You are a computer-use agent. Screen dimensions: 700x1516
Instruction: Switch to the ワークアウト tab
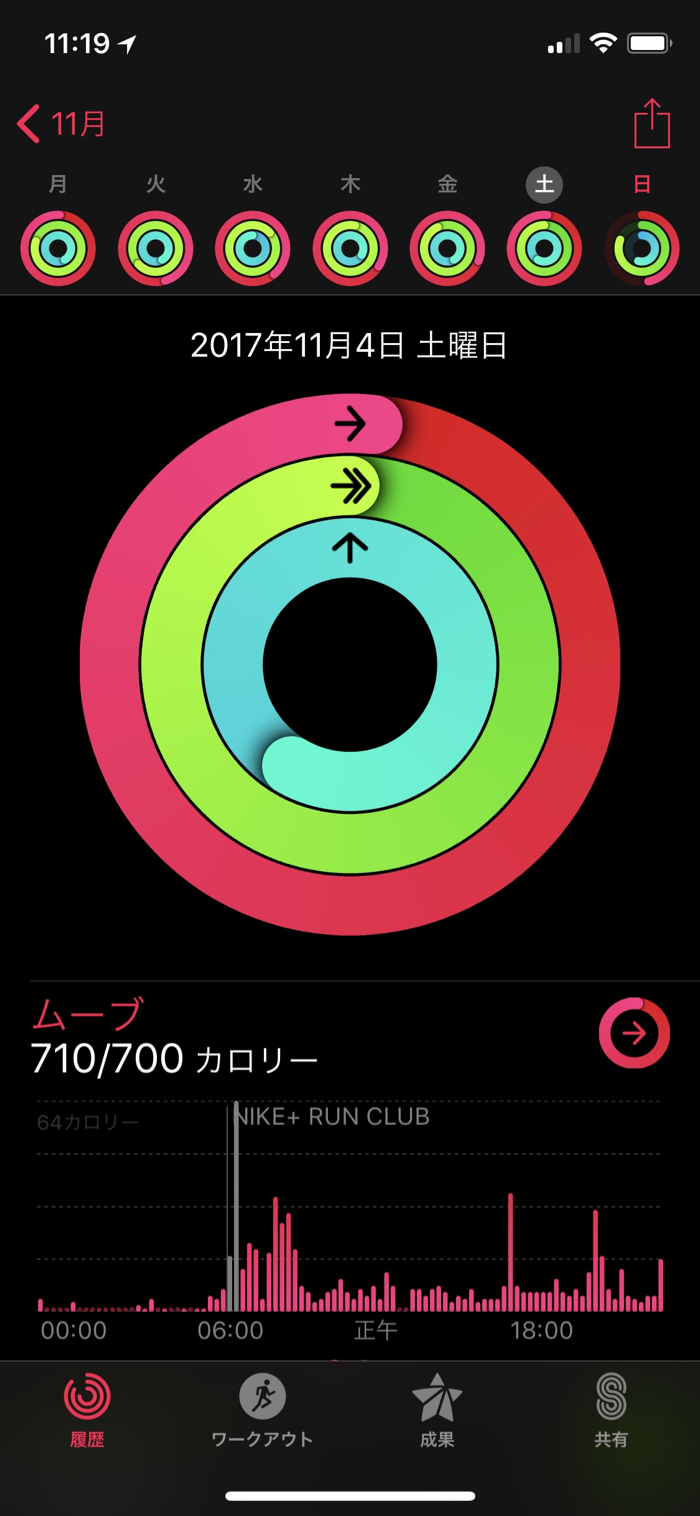(262, 1410)
